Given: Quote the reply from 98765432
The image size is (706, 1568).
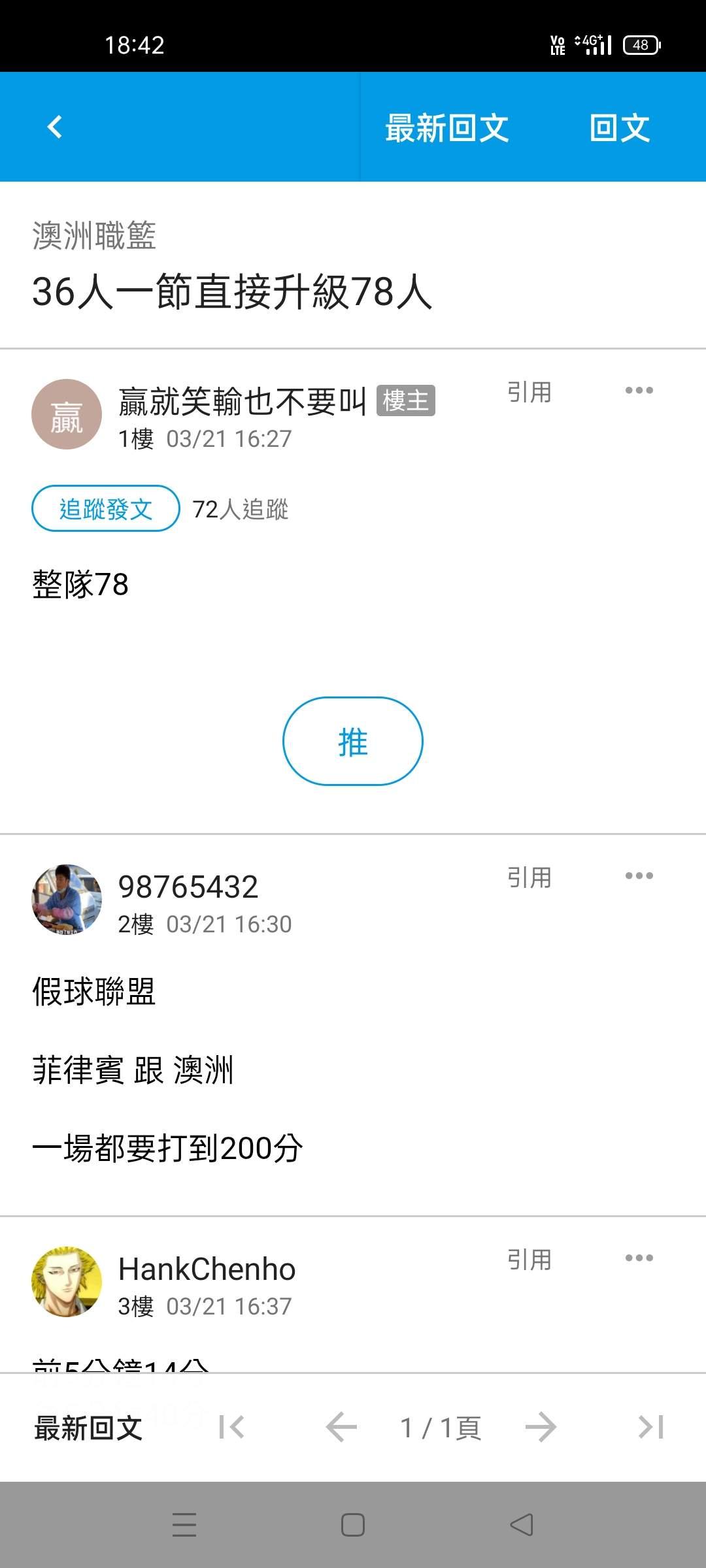Looking at the screenshot, I should coord(529,877).
